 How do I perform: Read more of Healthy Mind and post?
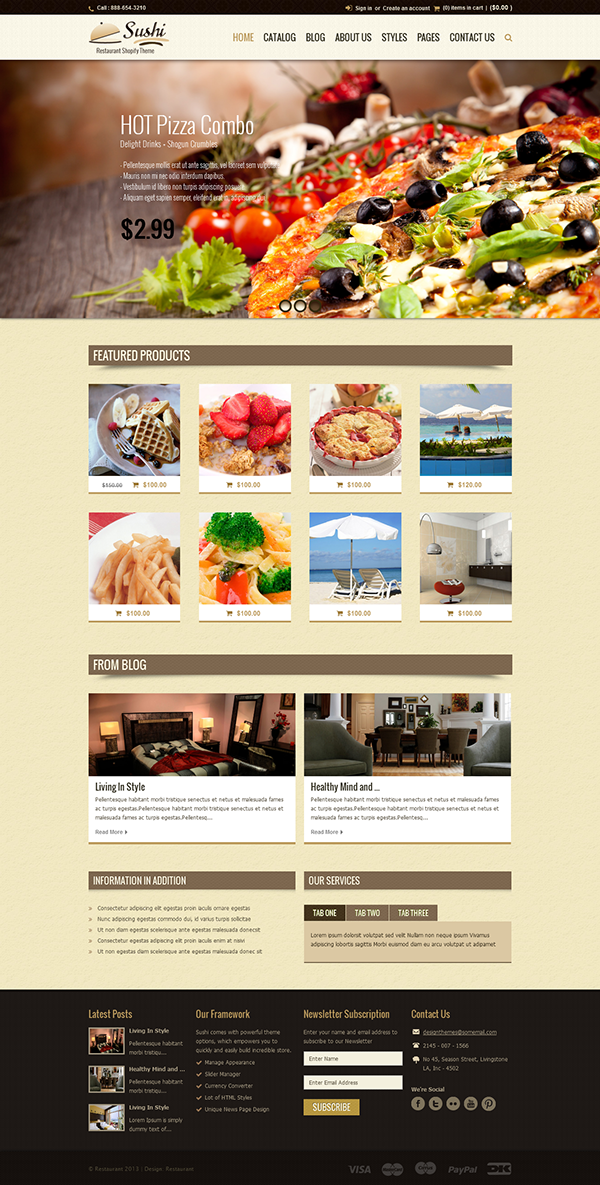[326, 832]
